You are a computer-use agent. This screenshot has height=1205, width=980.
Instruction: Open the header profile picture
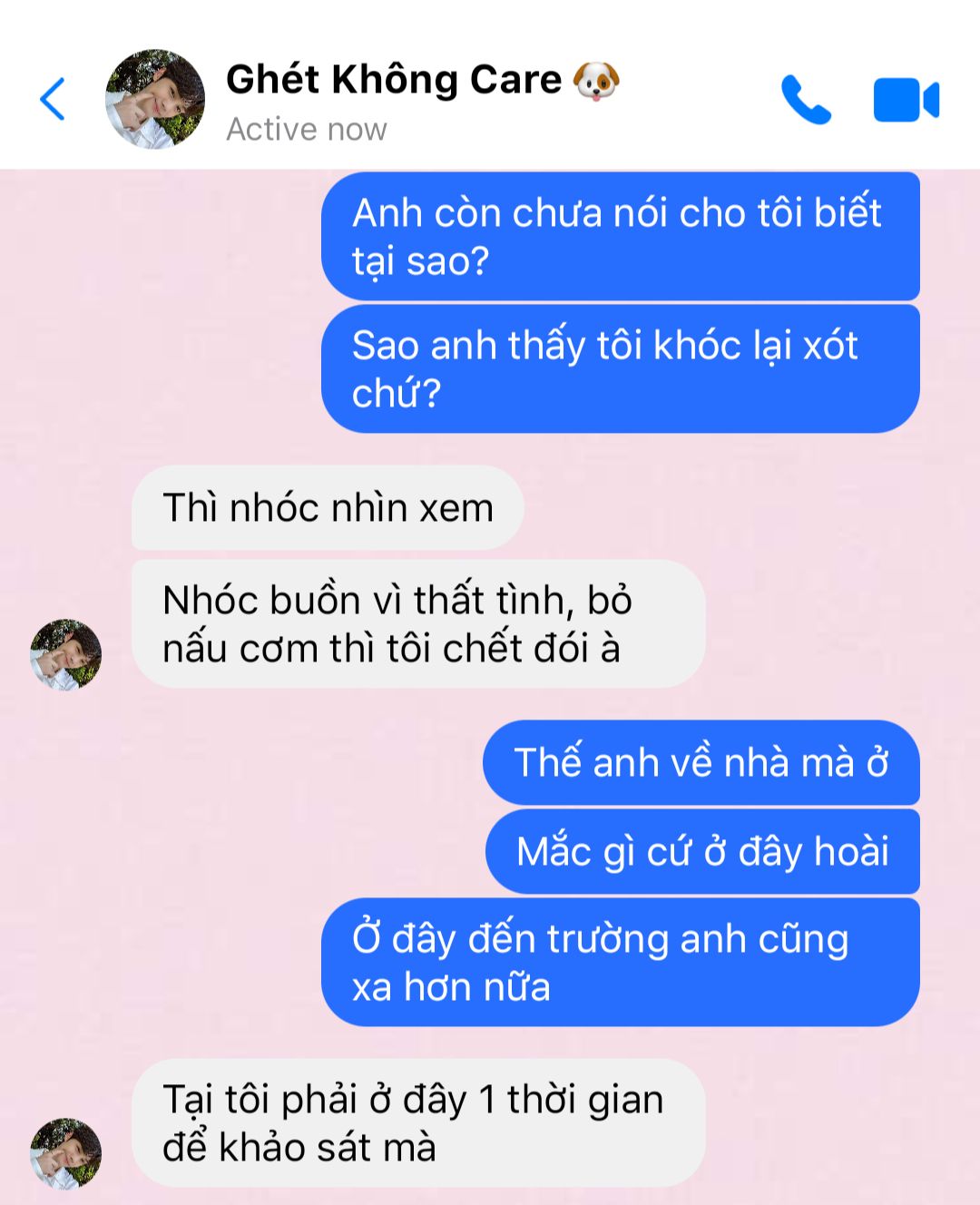(x=155, y=99)
